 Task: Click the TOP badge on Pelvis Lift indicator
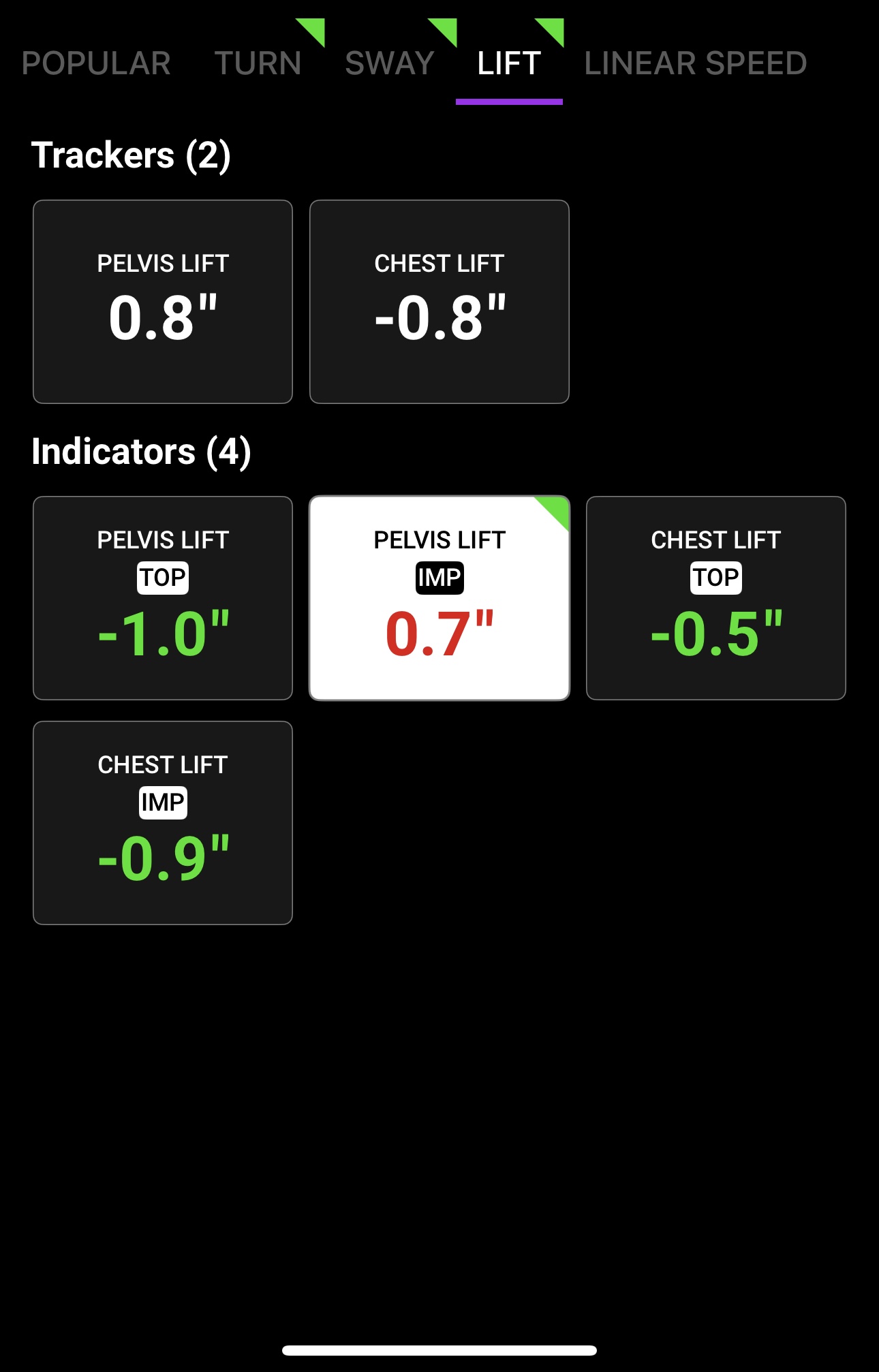(x=163, y=577)
